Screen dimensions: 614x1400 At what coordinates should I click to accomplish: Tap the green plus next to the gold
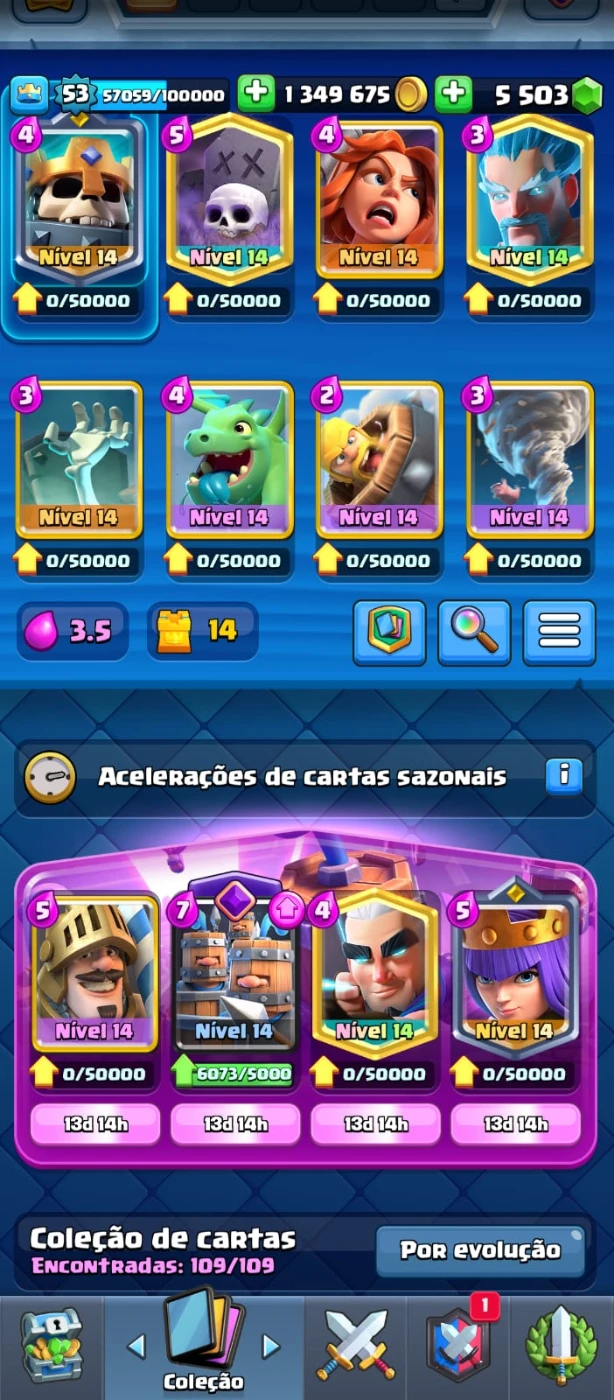[x=256, y=94]
